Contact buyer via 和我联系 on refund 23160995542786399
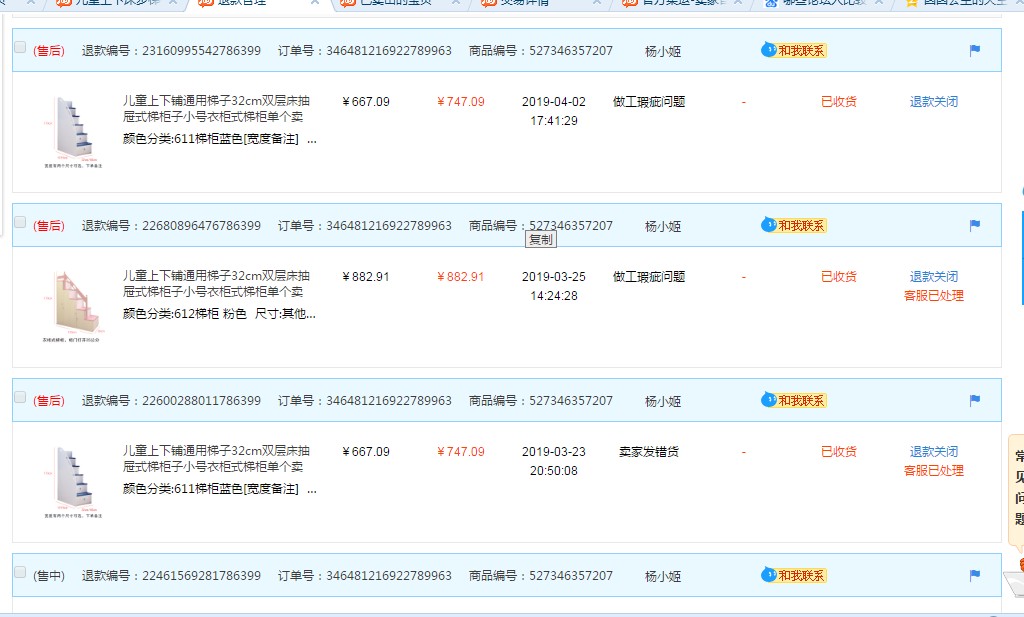This screenshot has height=617, width=1024. [793, 50]
